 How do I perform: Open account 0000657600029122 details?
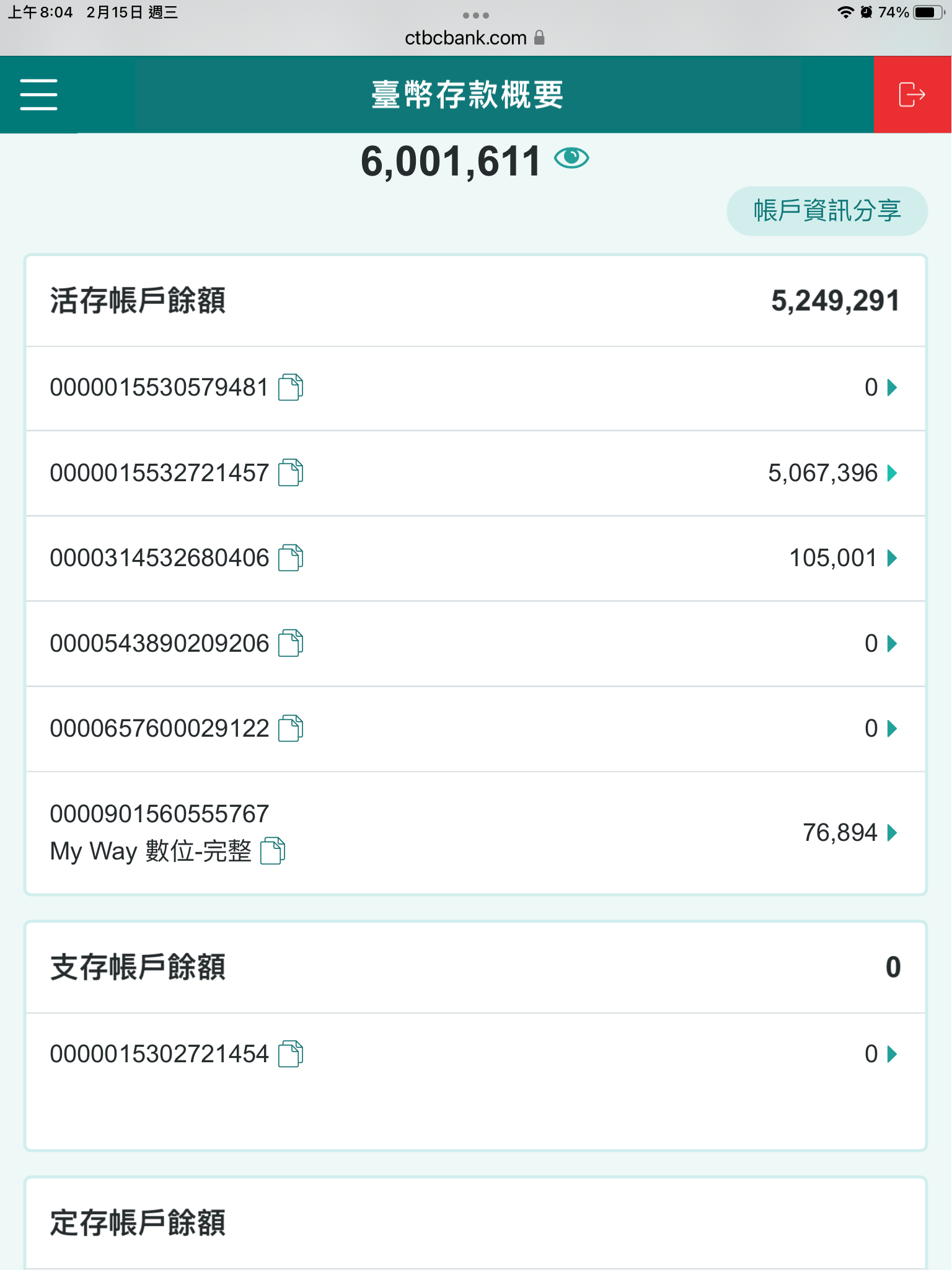(892, 729)
